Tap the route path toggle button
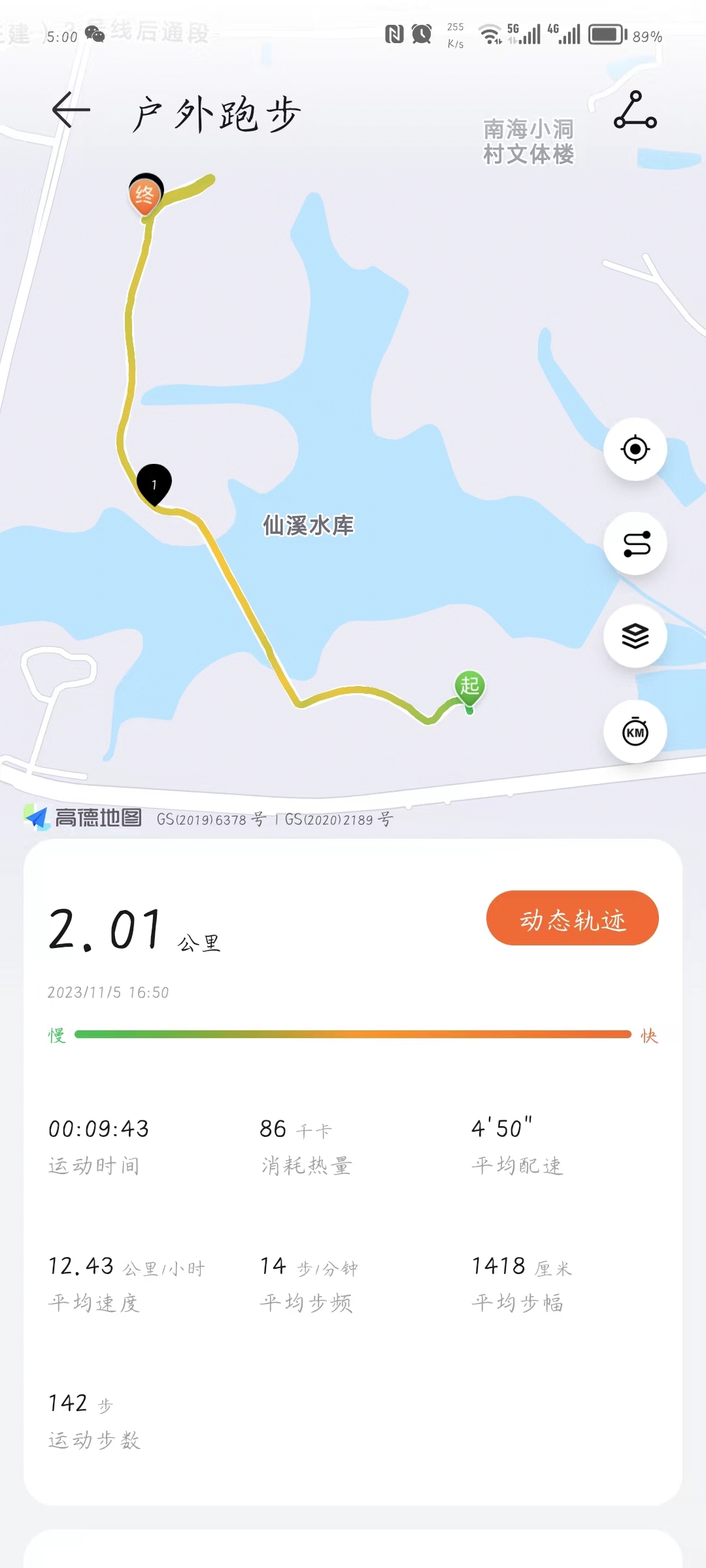 click(x=635, y=544)
